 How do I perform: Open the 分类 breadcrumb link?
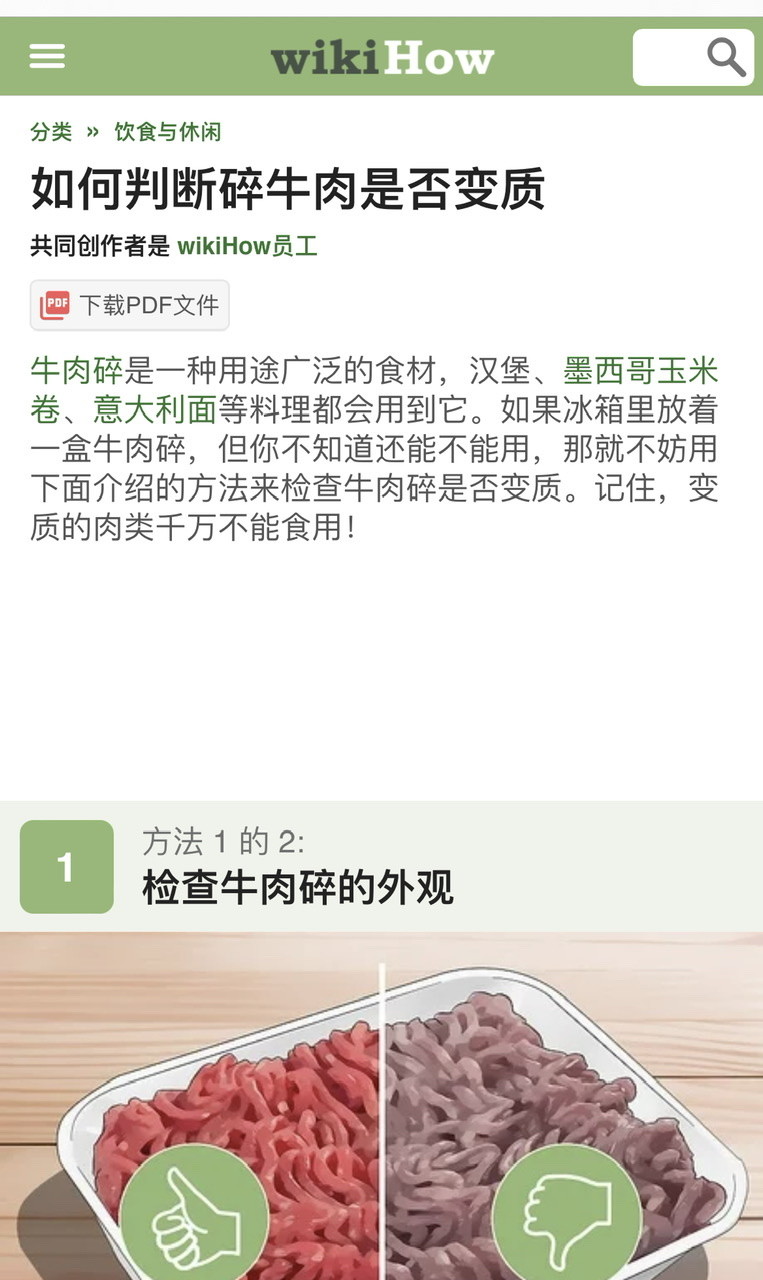click(x=51, y=132)
